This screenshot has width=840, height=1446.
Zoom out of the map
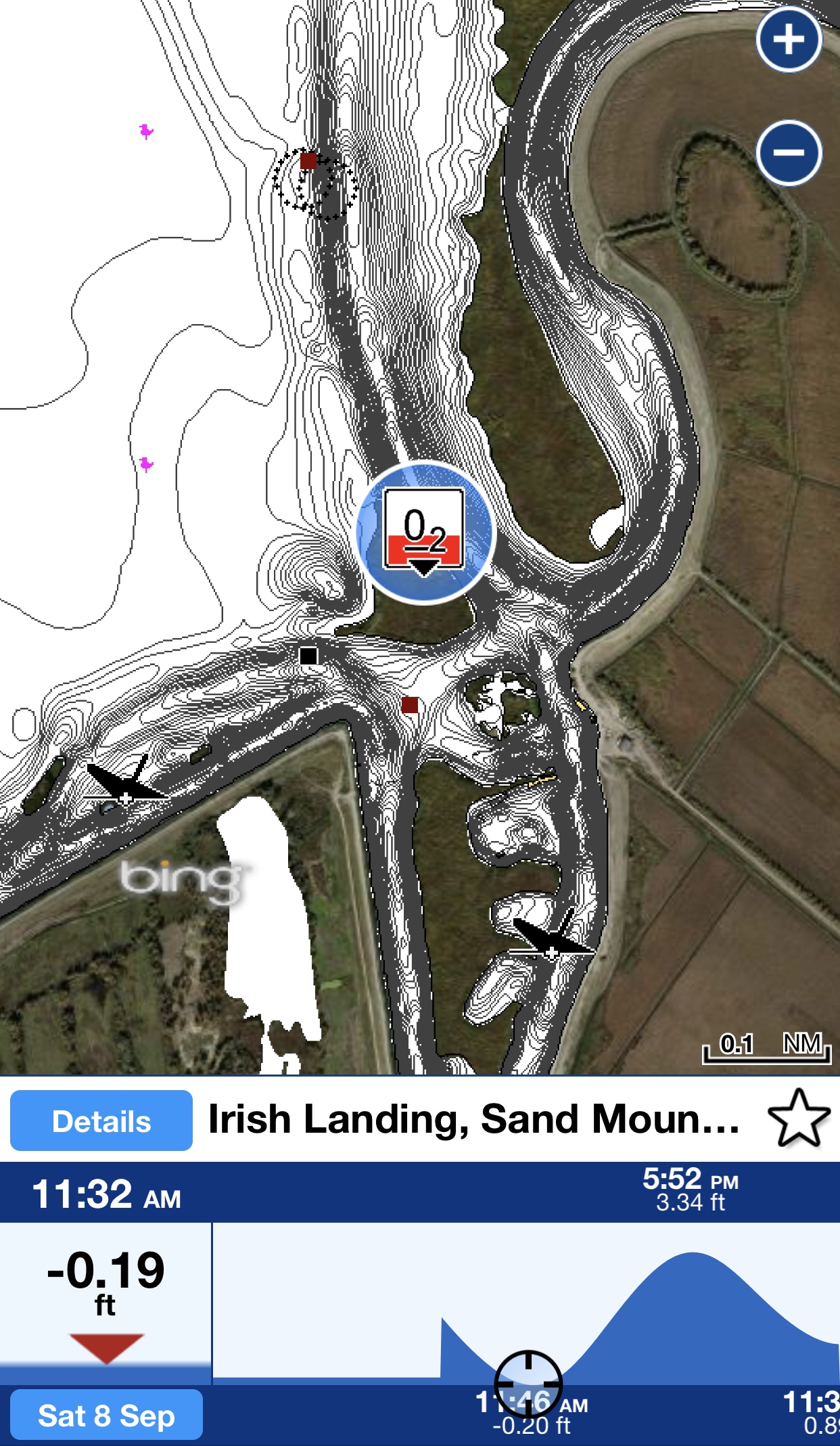coord(789,153)
